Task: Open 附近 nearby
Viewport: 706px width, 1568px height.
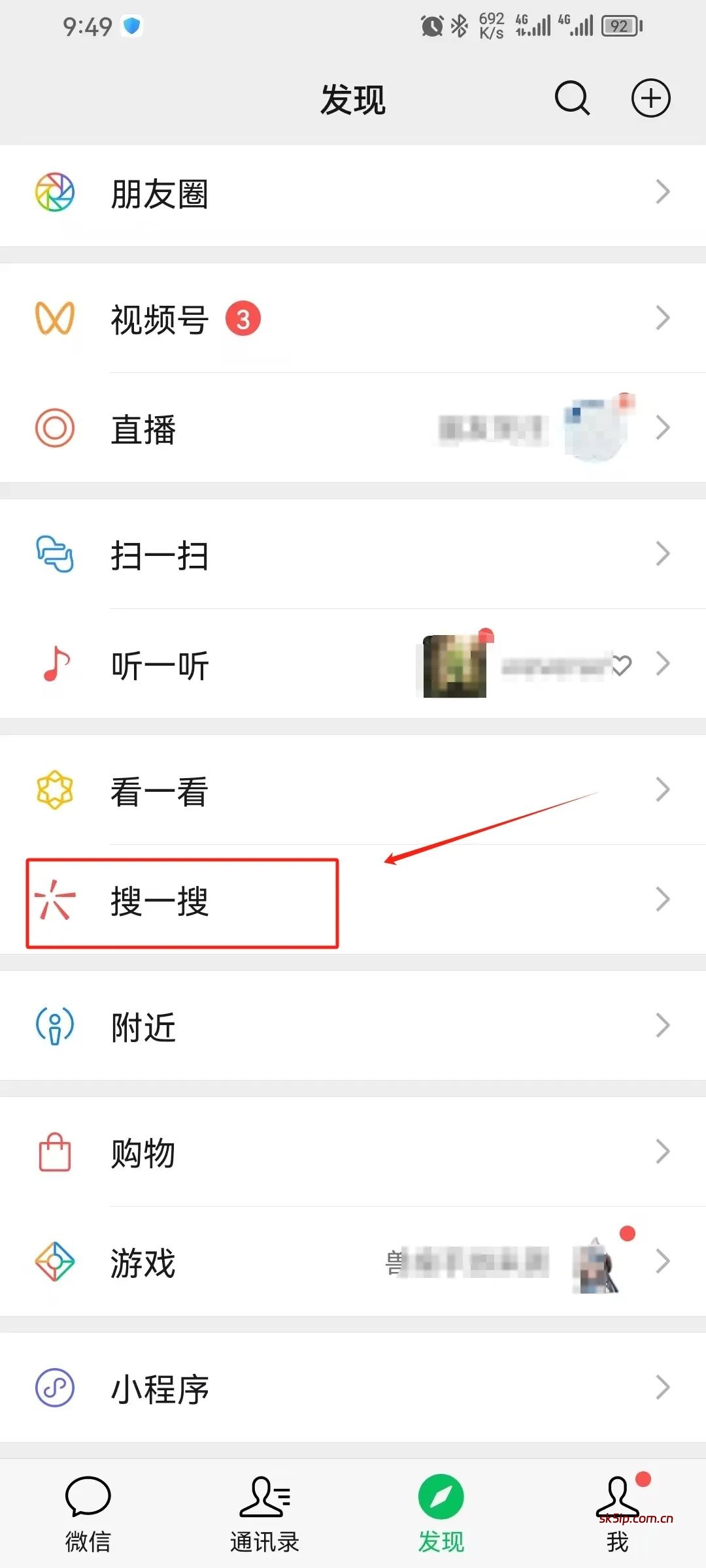Action: (353, 1026)
